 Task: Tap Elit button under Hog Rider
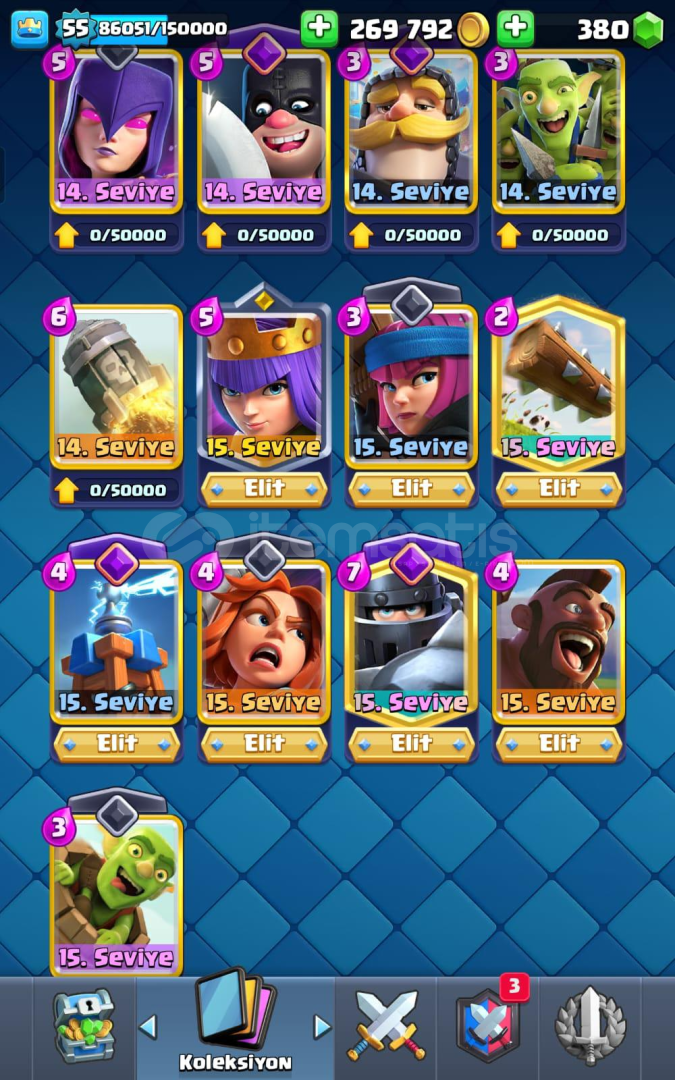click(558, 744)
